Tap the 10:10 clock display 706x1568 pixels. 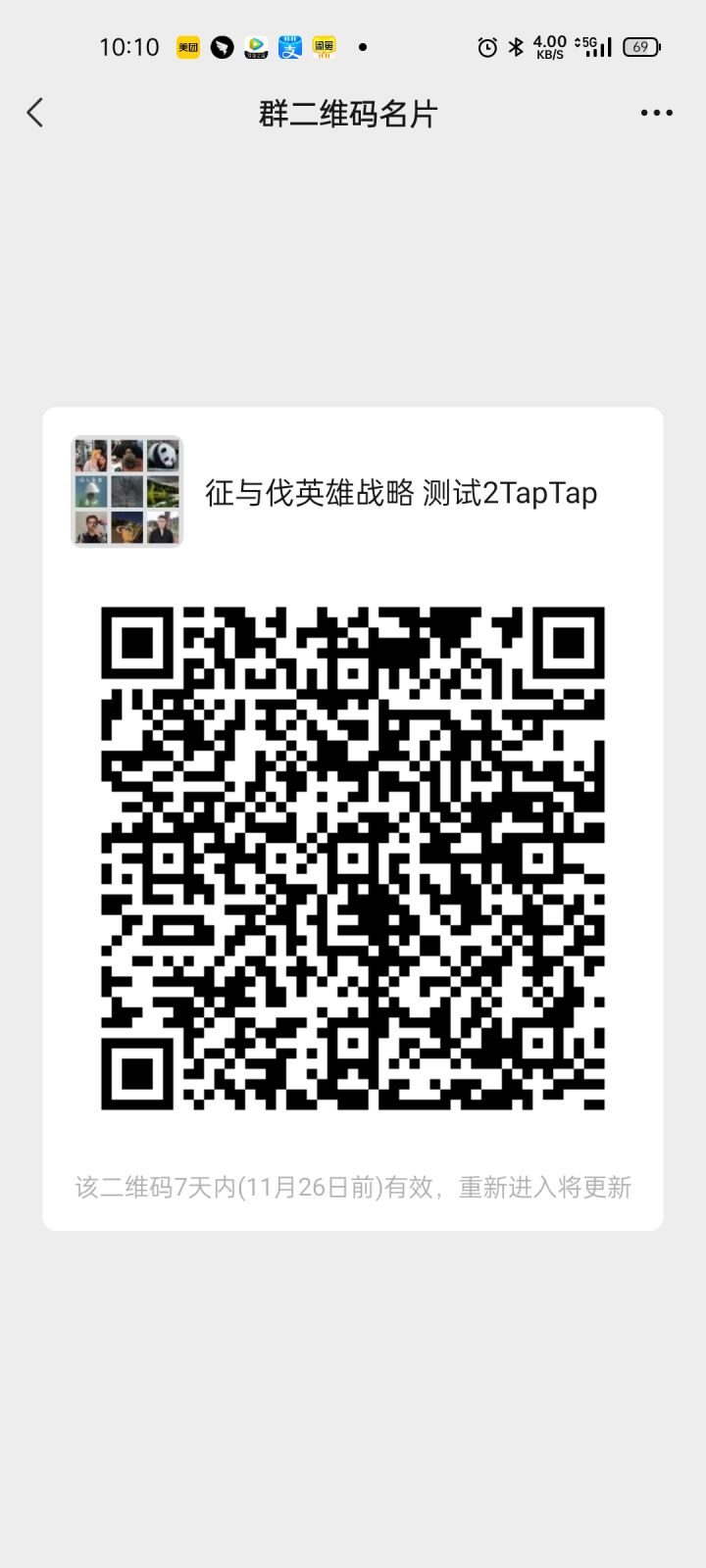(x=128, y=46)
